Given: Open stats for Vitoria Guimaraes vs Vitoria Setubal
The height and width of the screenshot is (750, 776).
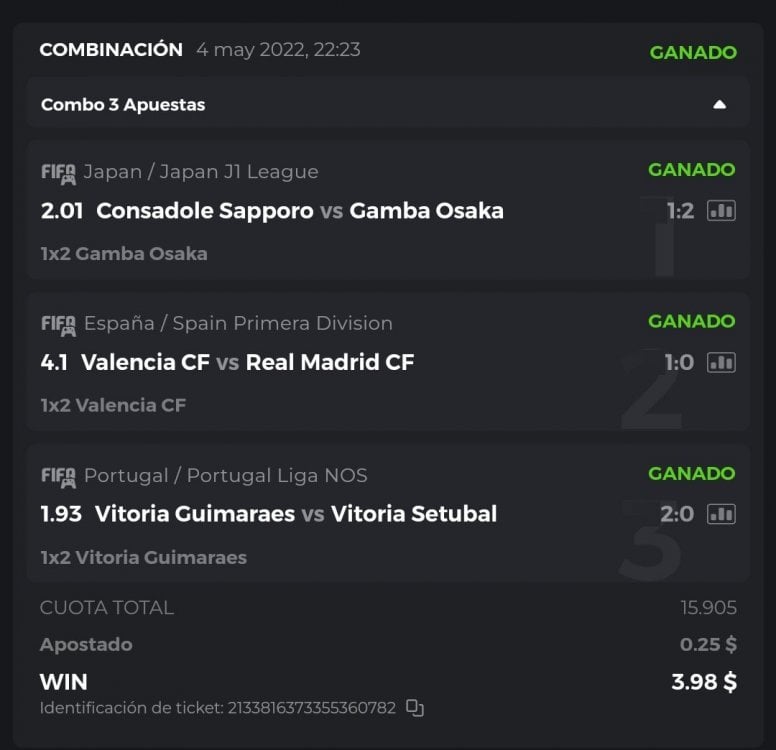Looking at the screenshot, I should (721, 514).
